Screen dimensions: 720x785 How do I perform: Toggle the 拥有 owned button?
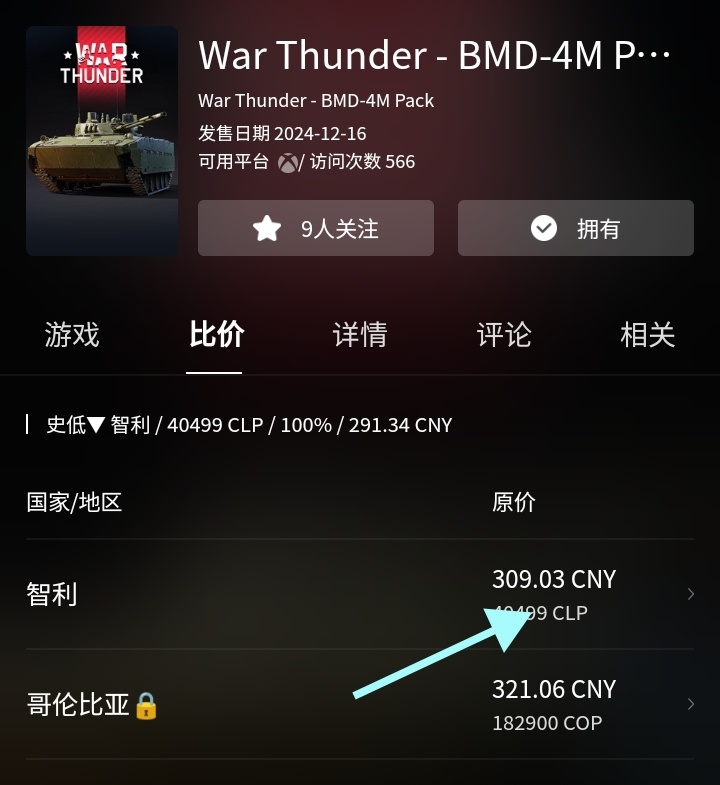(x=575, y=228)
